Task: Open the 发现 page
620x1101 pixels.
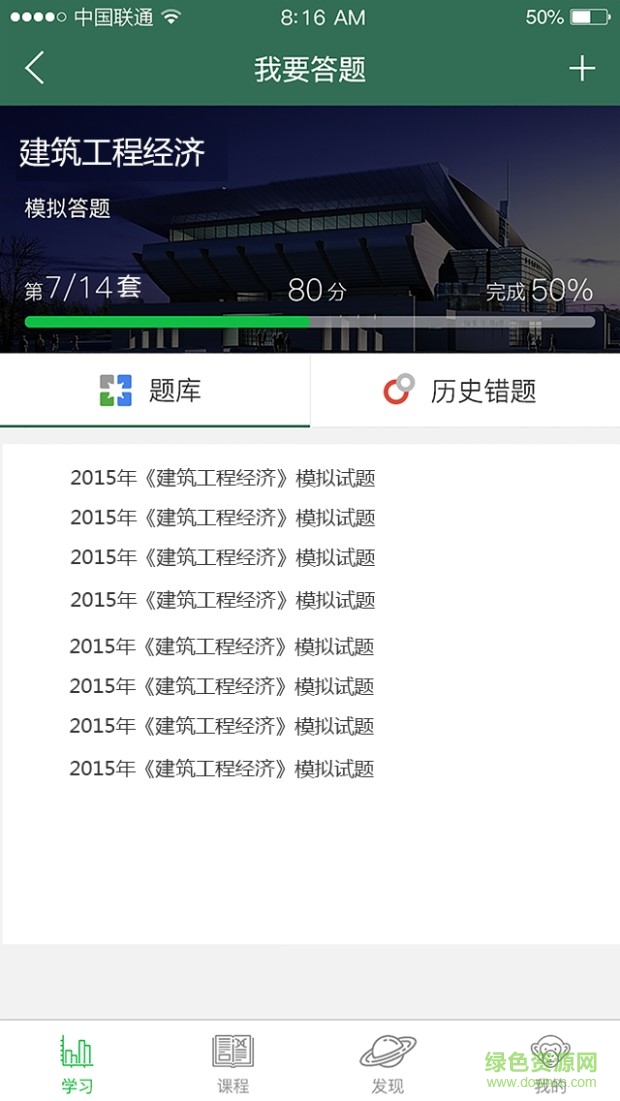Action: pyautogui.click(x=388, y=1063)
